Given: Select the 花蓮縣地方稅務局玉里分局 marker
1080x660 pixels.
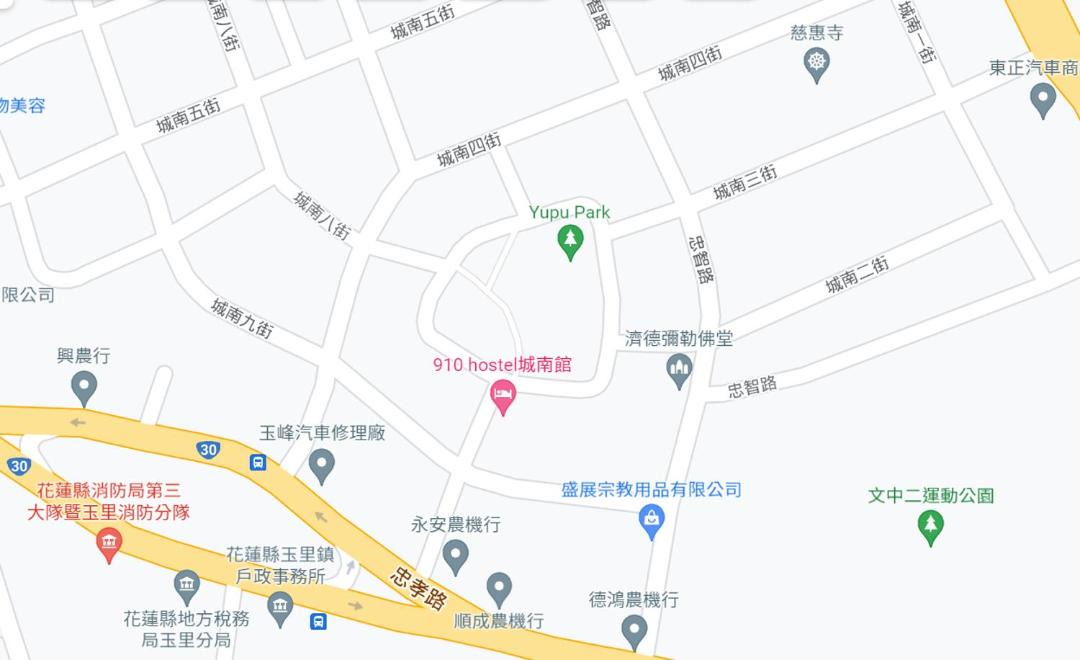Looking at the screenshot, I should 187,586.
